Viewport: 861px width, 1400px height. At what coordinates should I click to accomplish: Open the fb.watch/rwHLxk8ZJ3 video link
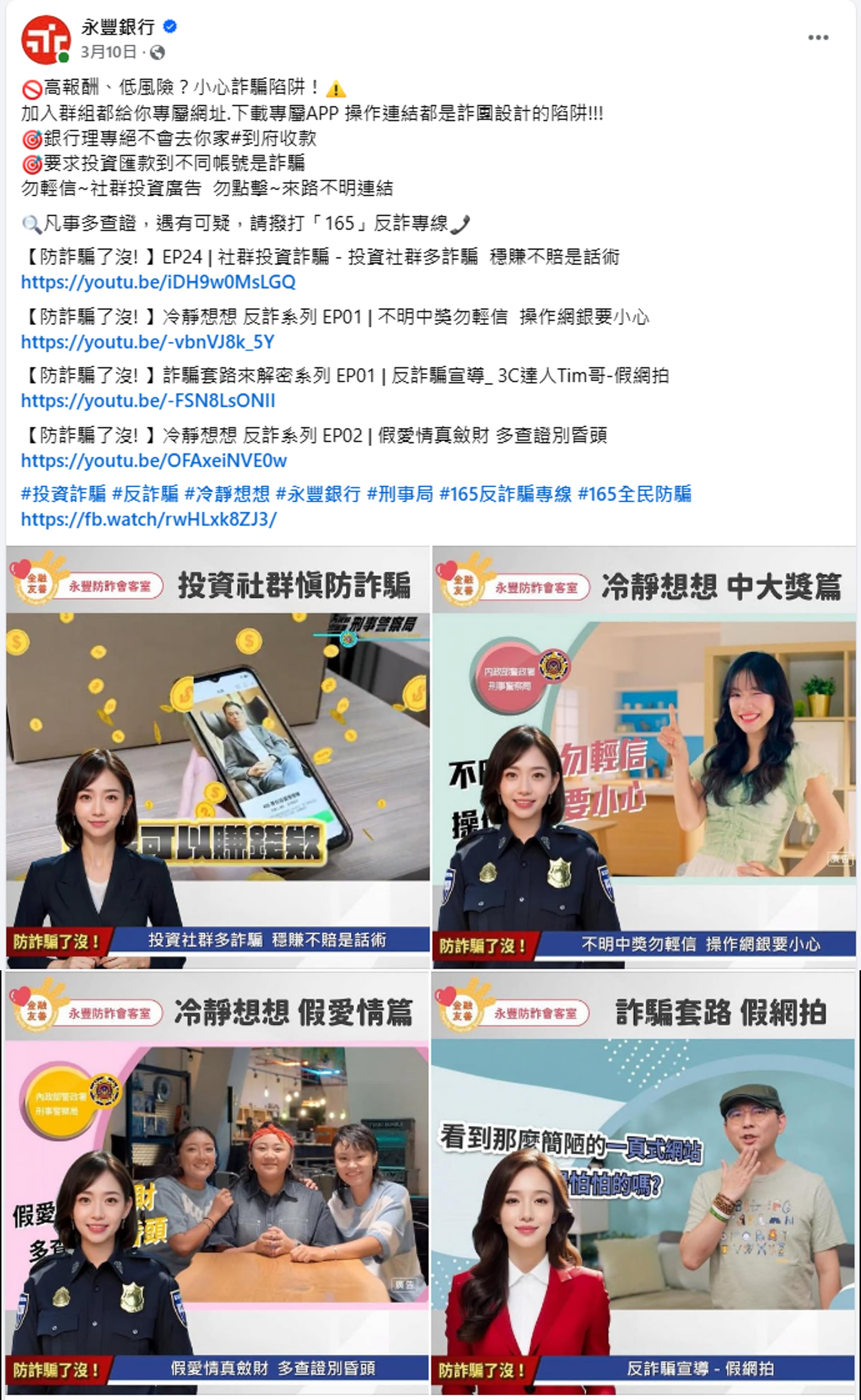(x=149, y=519)
